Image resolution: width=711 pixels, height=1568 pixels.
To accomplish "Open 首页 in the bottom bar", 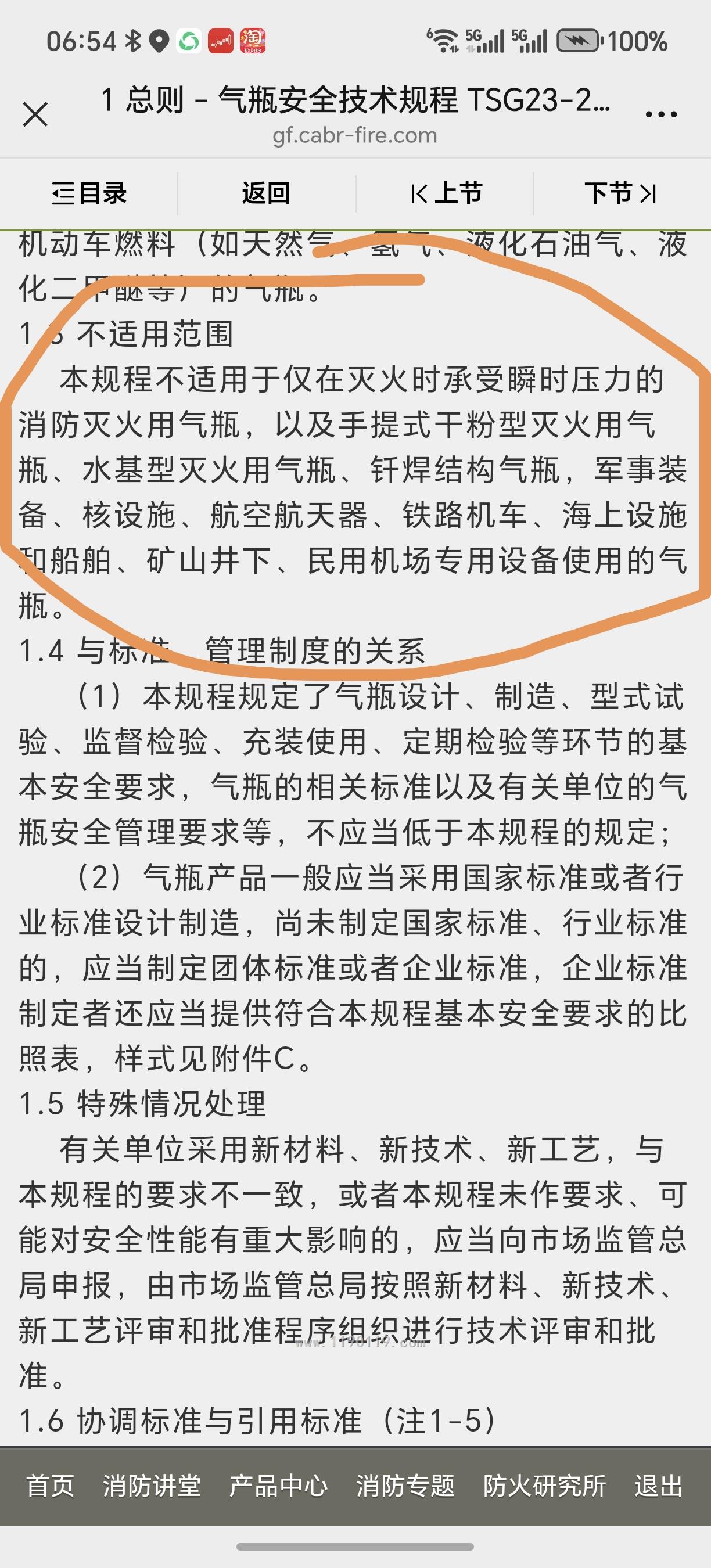I will pos(50,1486).
